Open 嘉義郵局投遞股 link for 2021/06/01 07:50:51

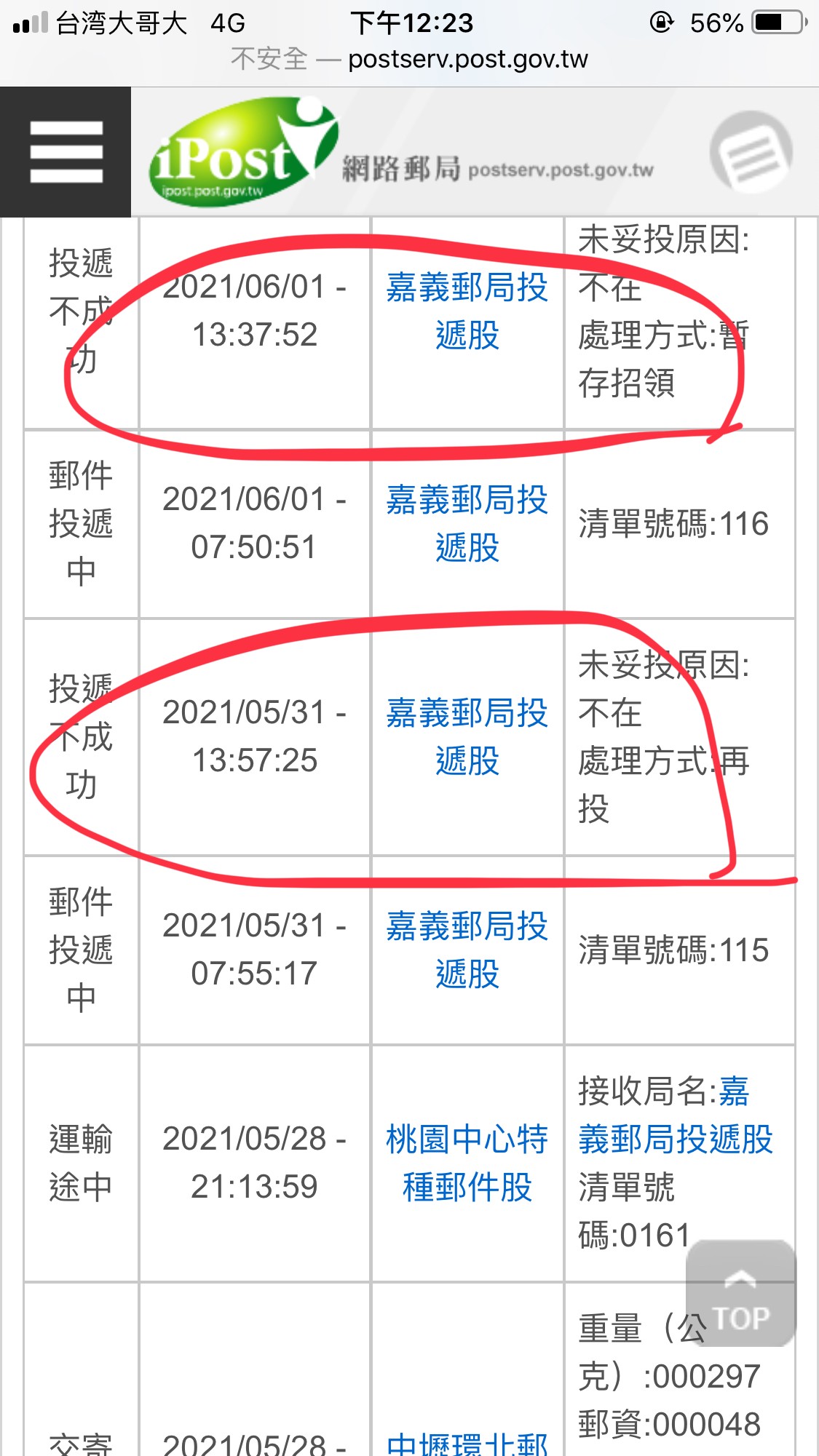(467, 524)
